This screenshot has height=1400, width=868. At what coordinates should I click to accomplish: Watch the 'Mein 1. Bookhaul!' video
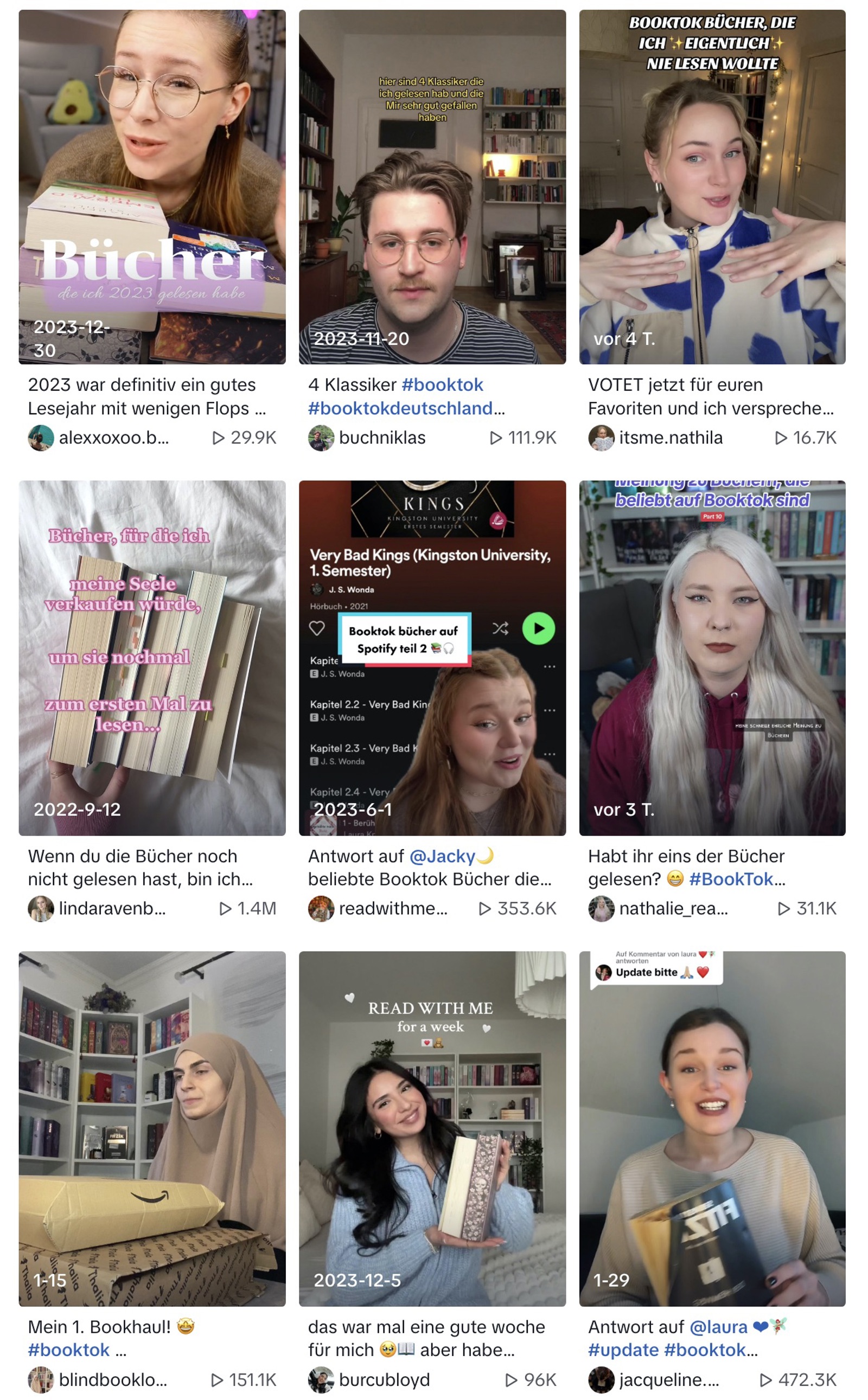click(152, 1128)
